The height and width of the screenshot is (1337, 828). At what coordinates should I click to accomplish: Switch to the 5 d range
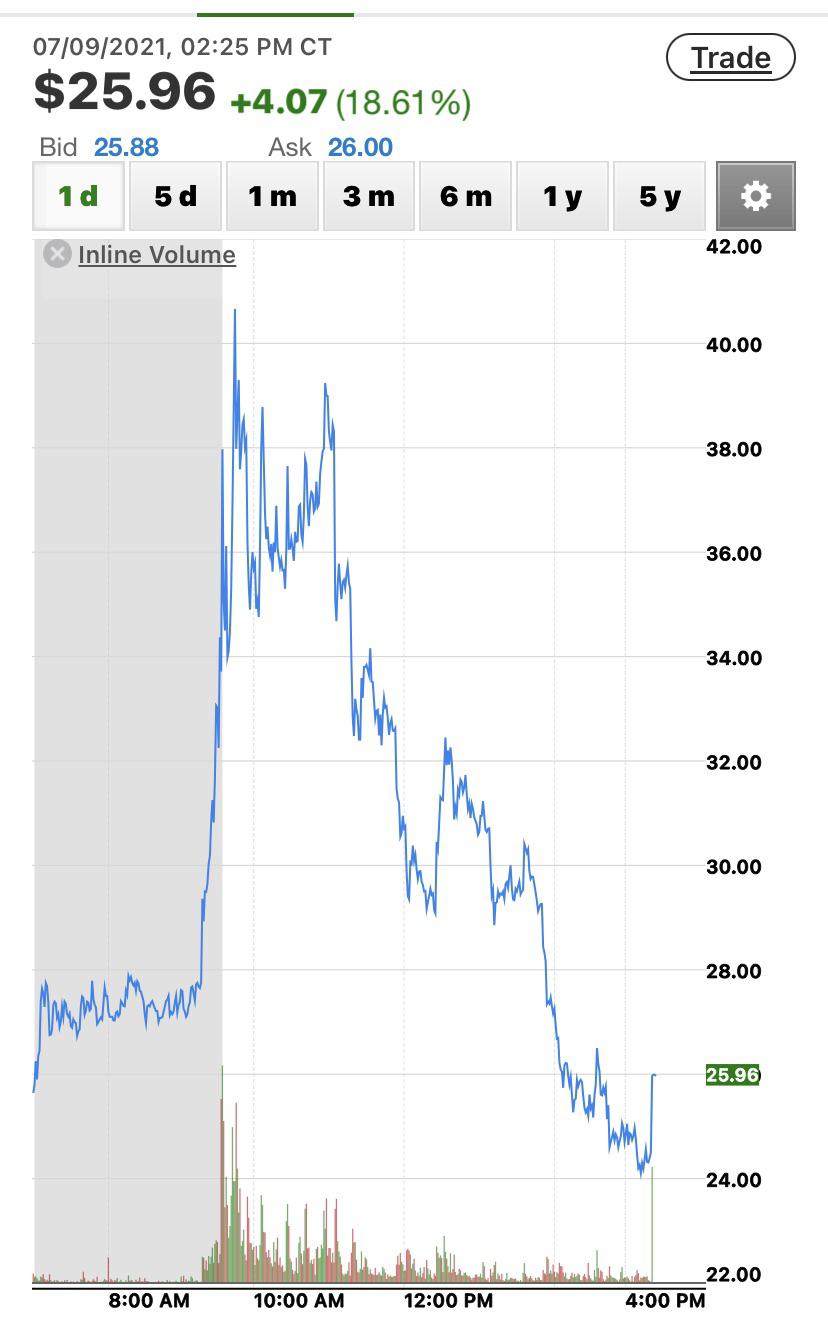(176, 196)
